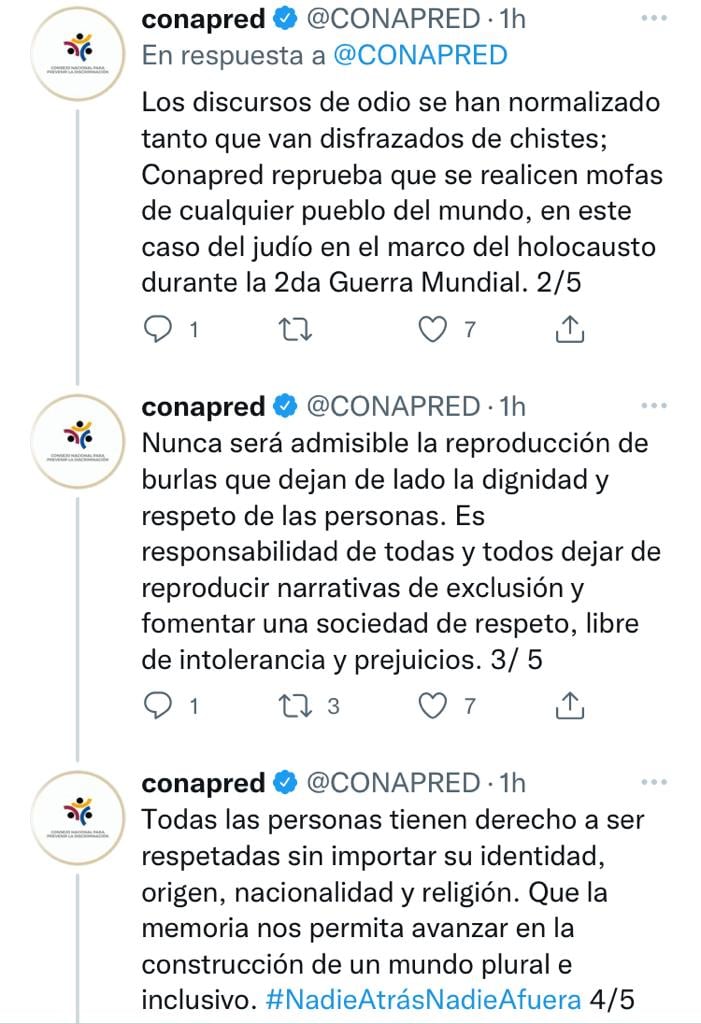Open overflow menu on the 2/5 tweet
Image resolution: width=701 pixels, height=1024 pixels.
(653, 18)
